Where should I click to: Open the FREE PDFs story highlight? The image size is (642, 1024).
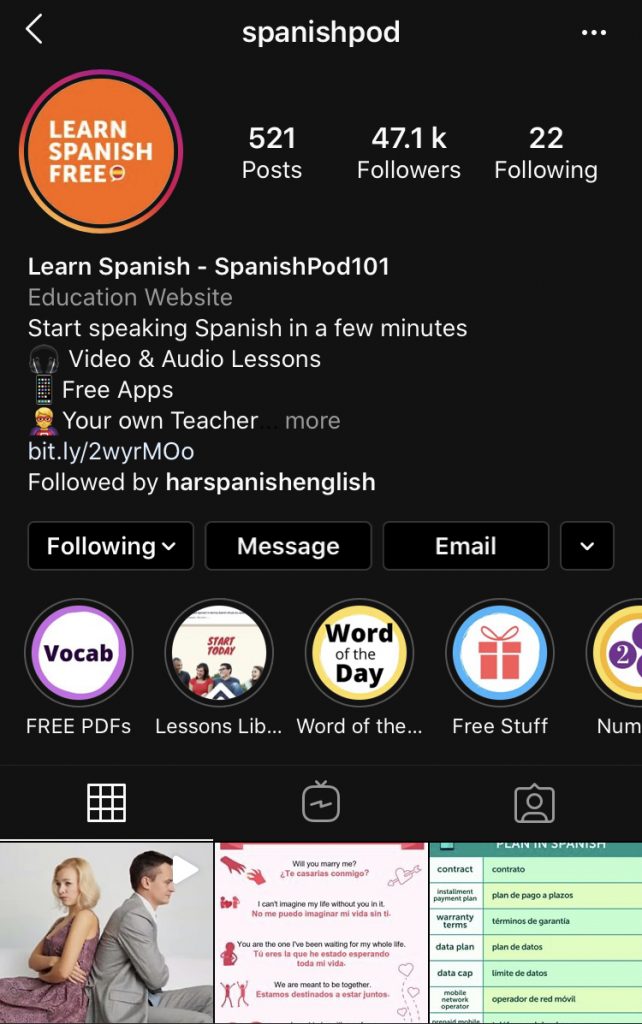point(78,653)
